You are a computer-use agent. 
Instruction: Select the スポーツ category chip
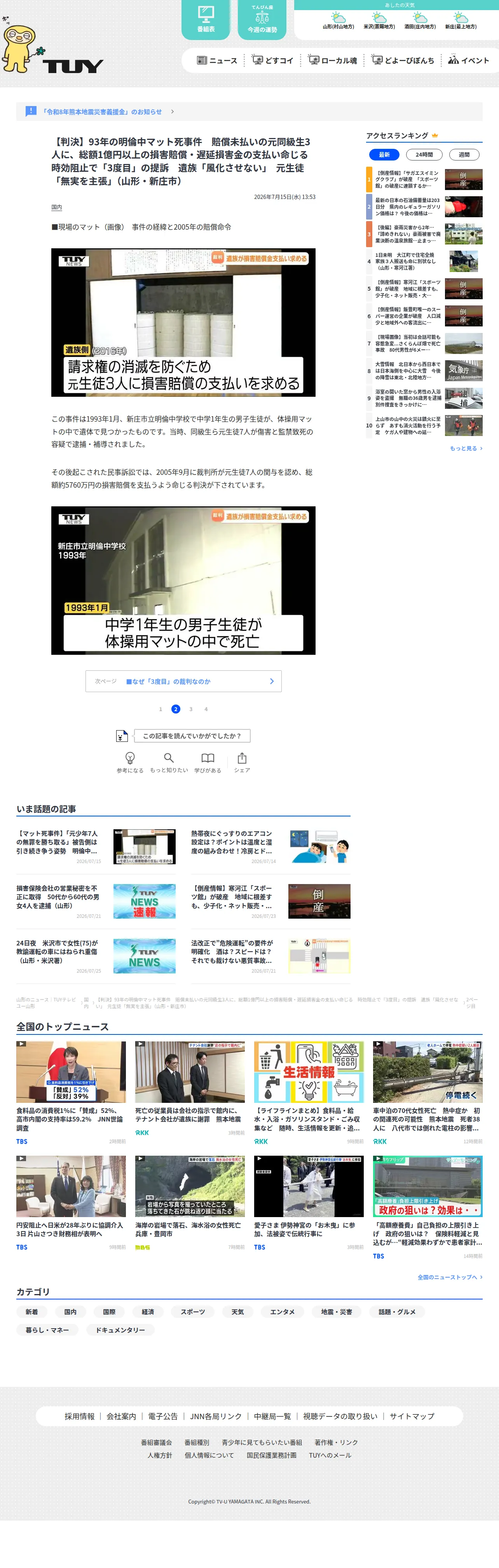tap(193, 1312)
